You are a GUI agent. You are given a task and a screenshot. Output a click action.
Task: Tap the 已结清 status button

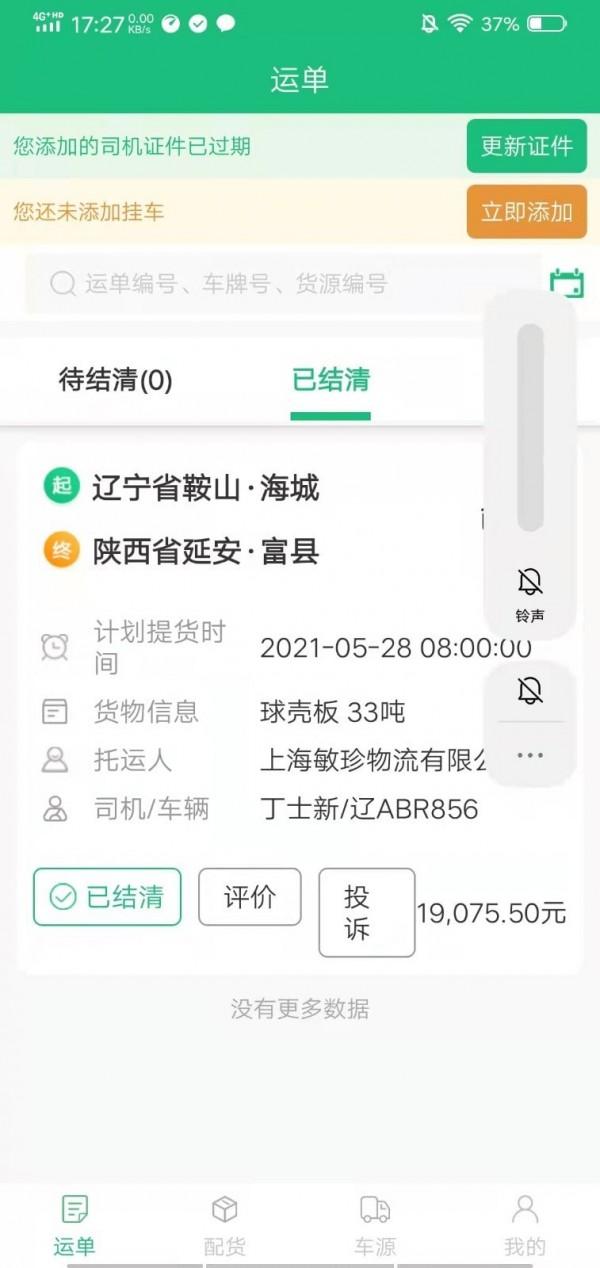(108, 897)
